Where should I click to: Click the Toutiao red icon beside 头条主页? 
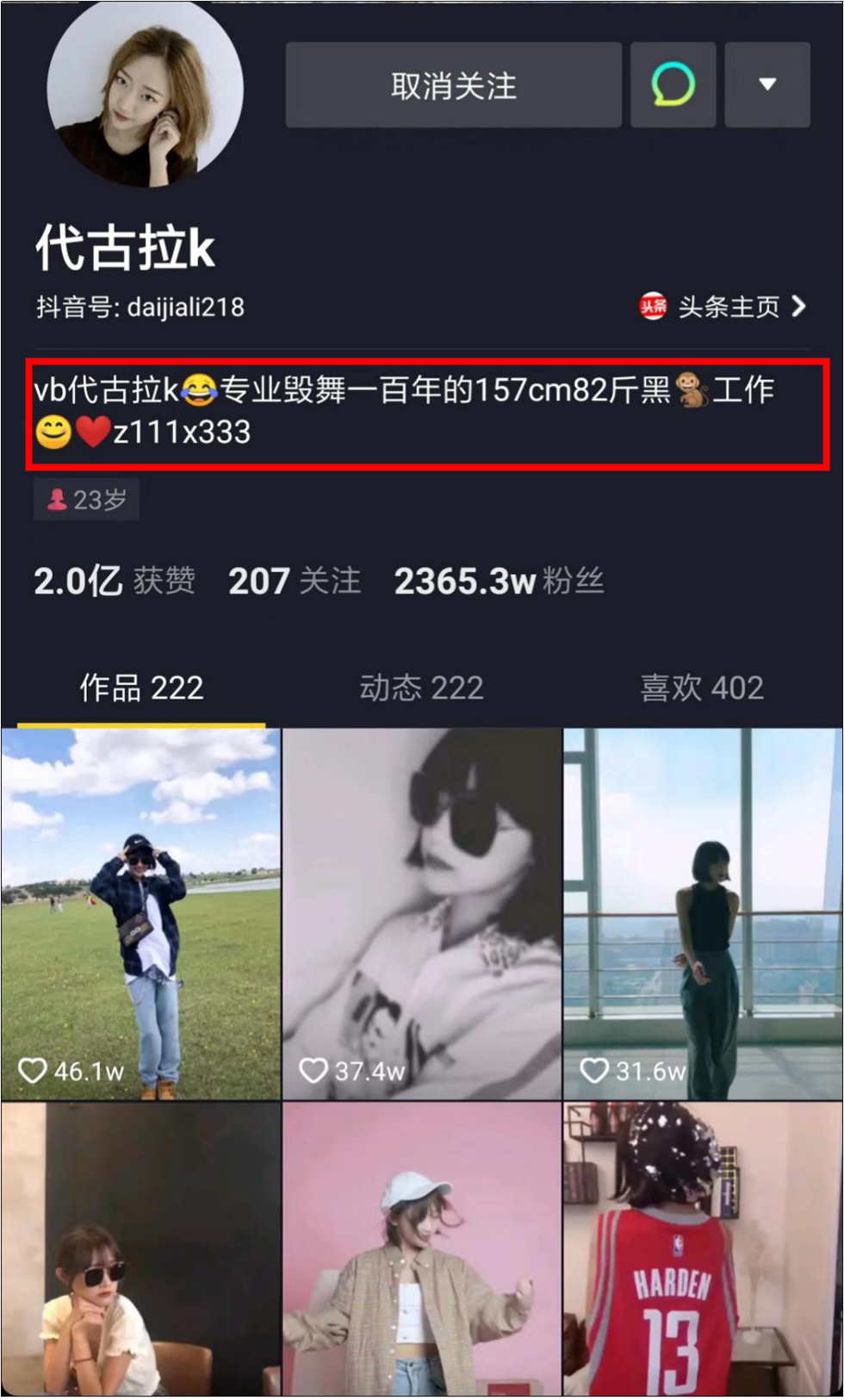653,308
